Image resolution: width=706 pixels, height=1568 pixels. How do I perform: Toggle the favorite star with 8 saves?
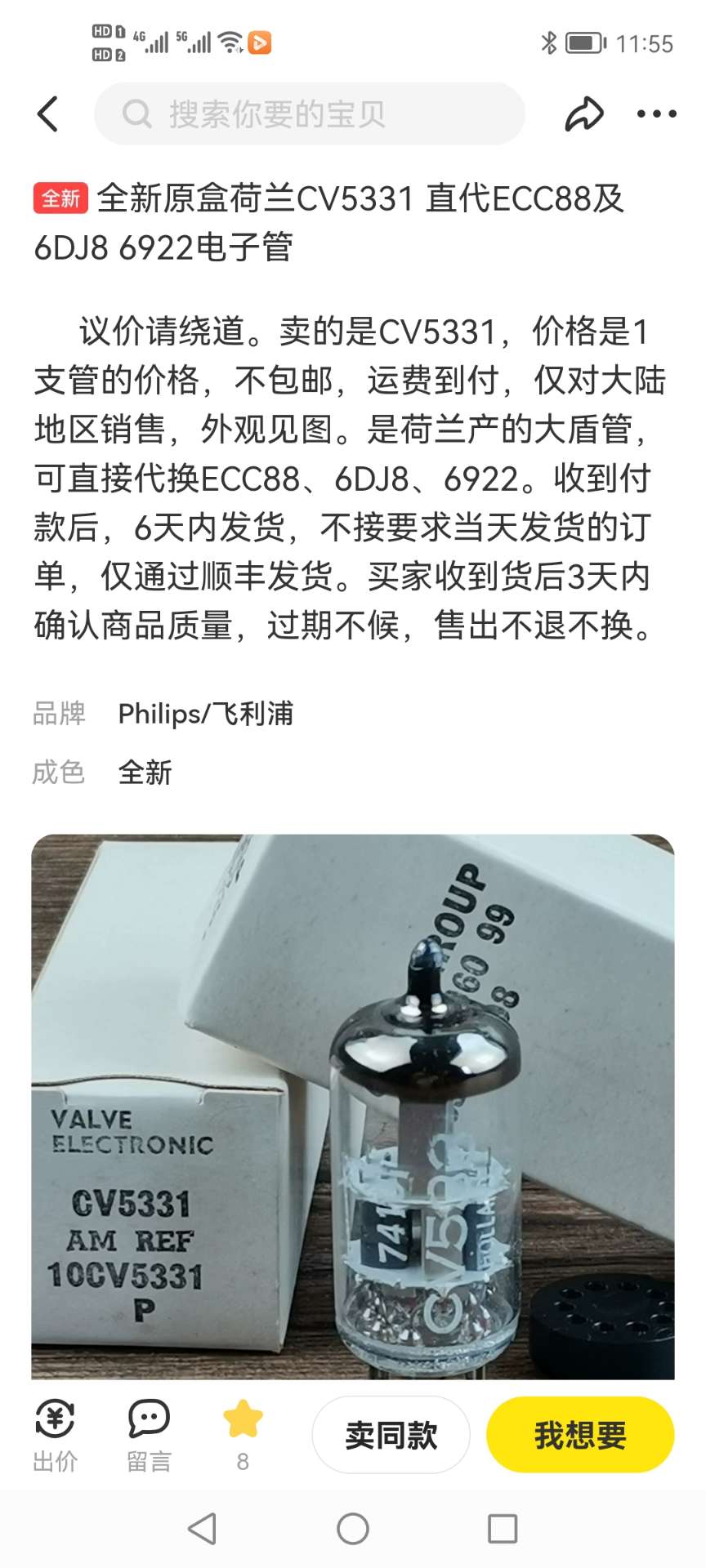[x=243, y=1434]
